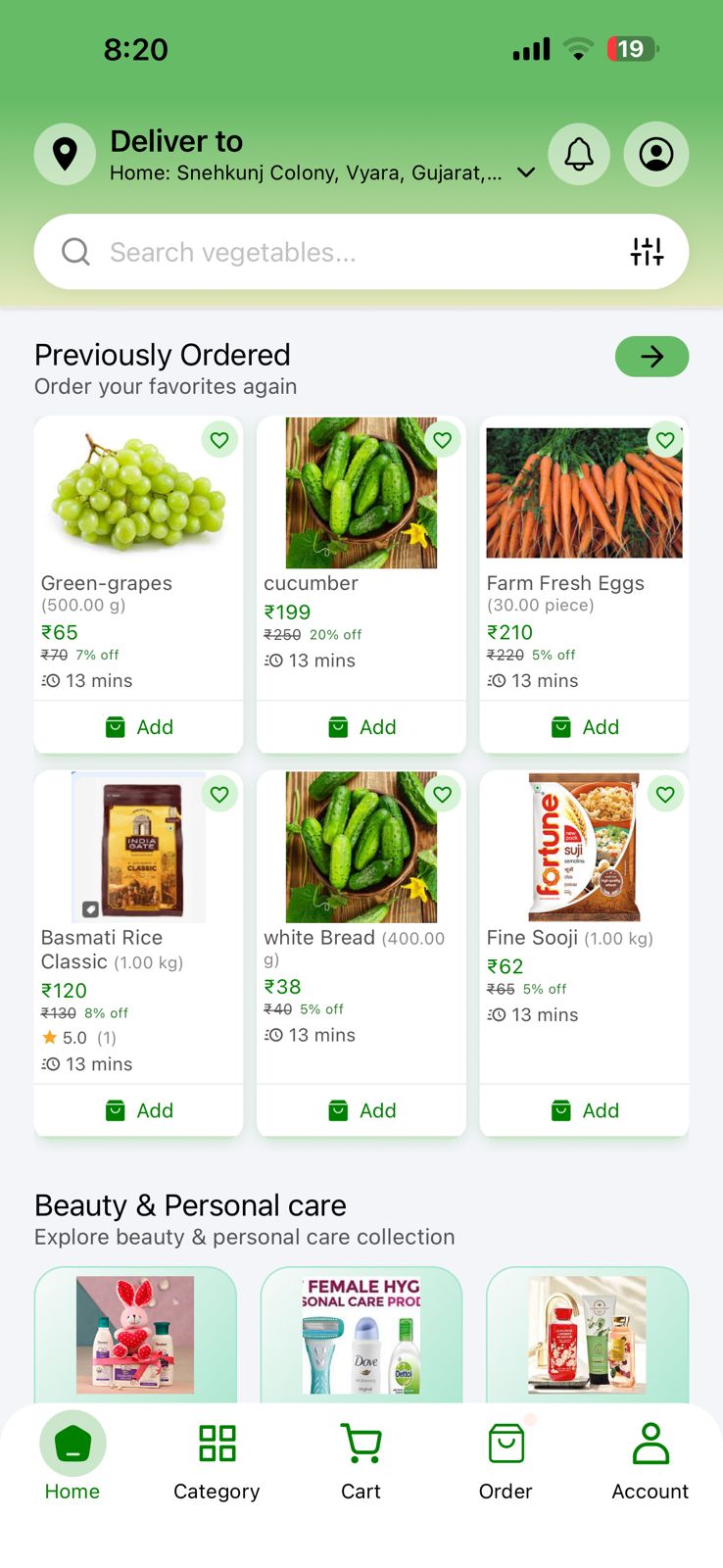Image resolution: width=723 pixels, height=1568 pixels.
Task: Open the profile account icon in header
Action: coord(656,154)
